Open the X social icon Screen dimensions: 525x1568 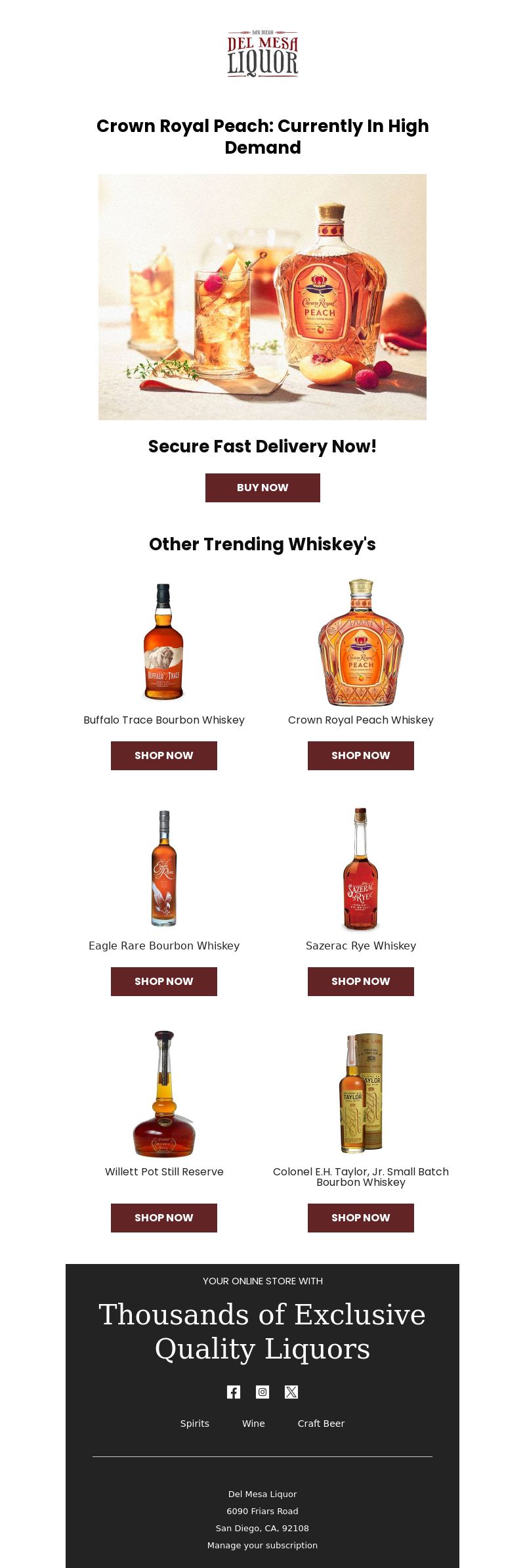pos(291,1392)
